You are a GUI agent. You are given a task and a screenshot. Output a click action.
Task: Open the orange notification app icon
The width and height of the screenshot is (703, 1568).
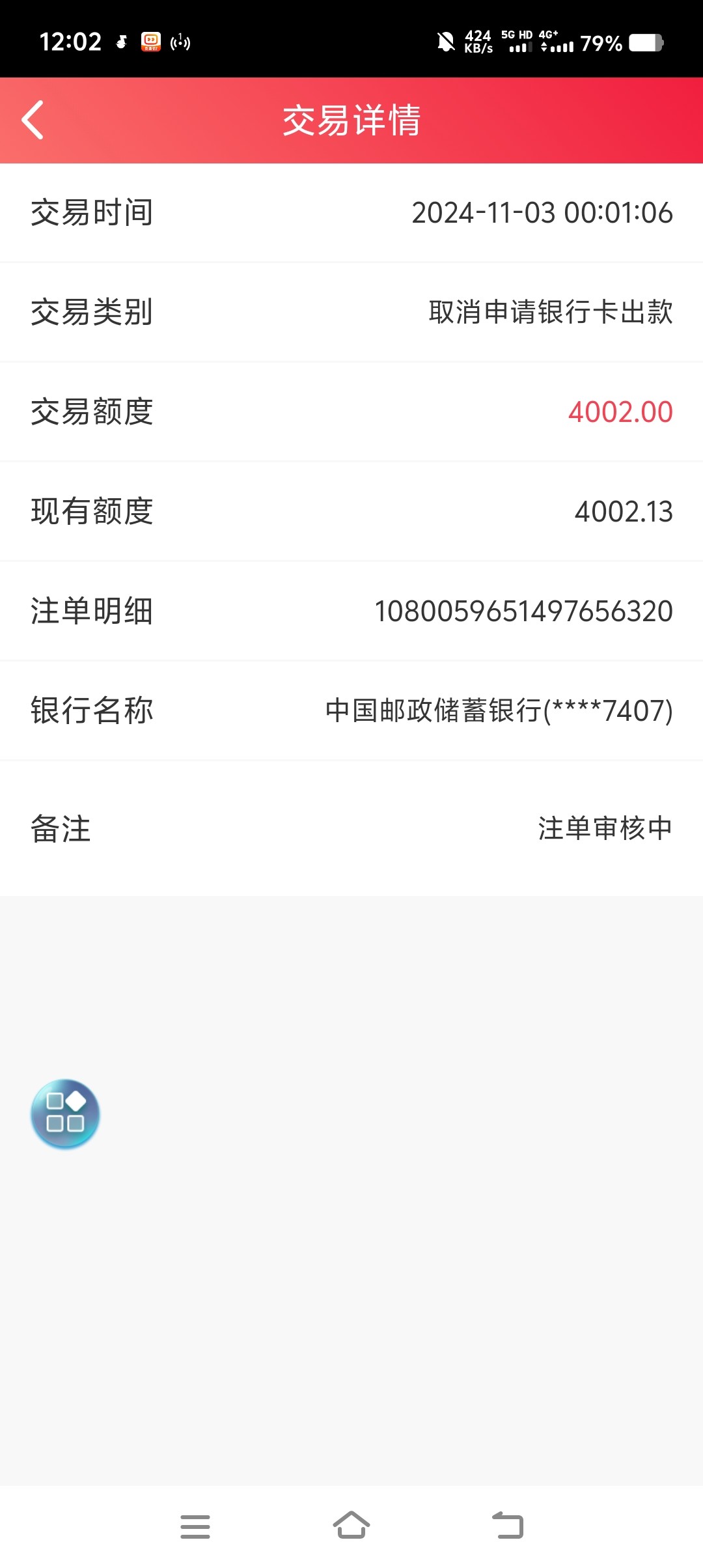point(151,41)
